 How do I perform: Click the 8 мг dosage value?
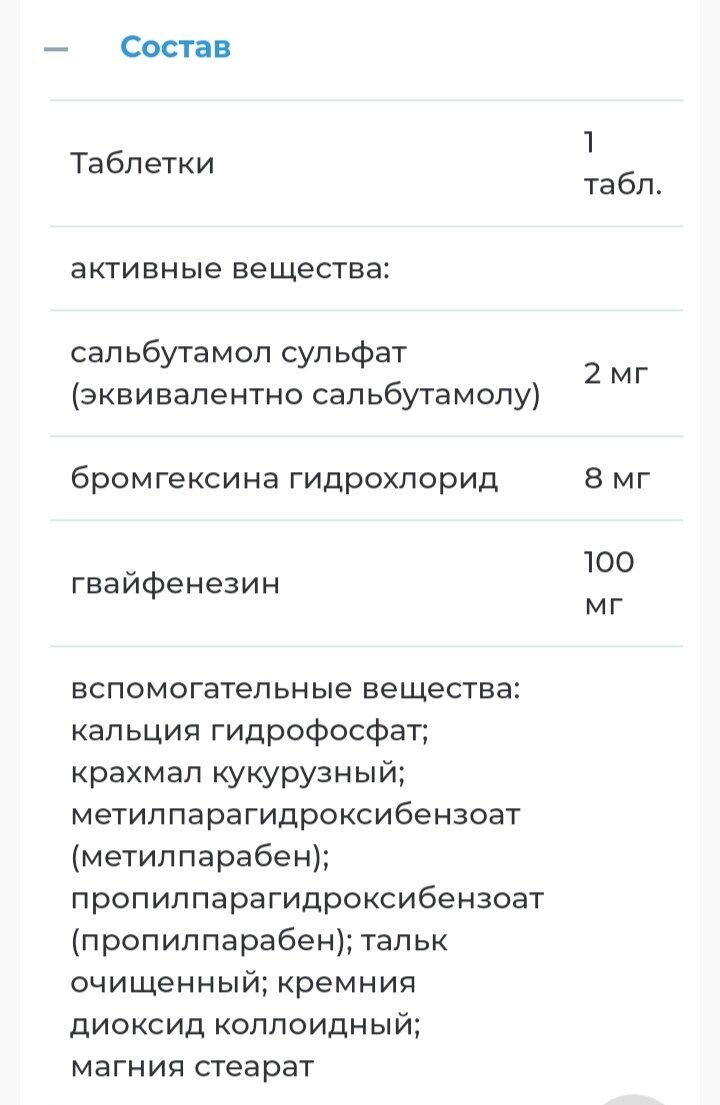[x=617, y=478]
